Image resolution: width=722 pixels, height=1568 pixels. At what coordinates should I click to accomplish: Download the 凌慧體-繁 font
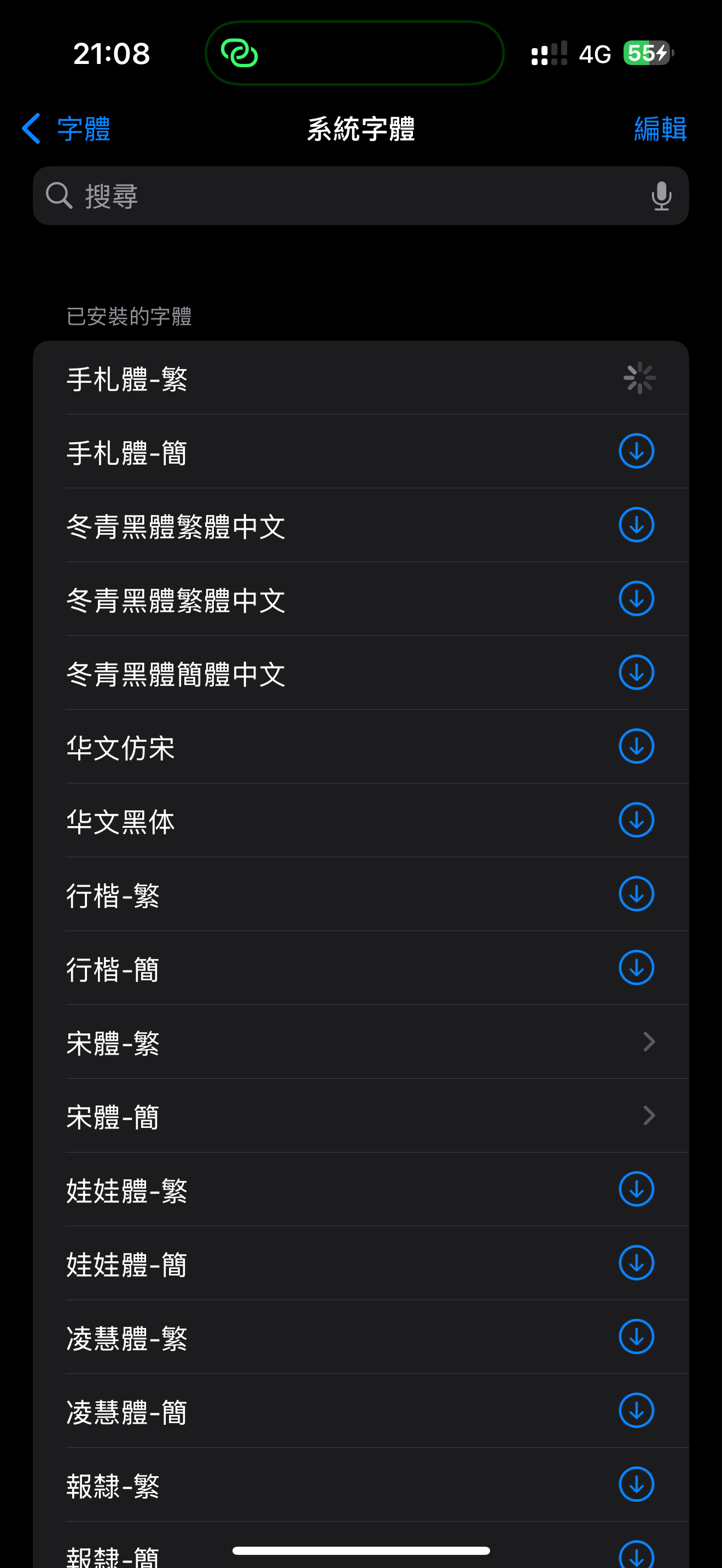tap(636, 1337)
